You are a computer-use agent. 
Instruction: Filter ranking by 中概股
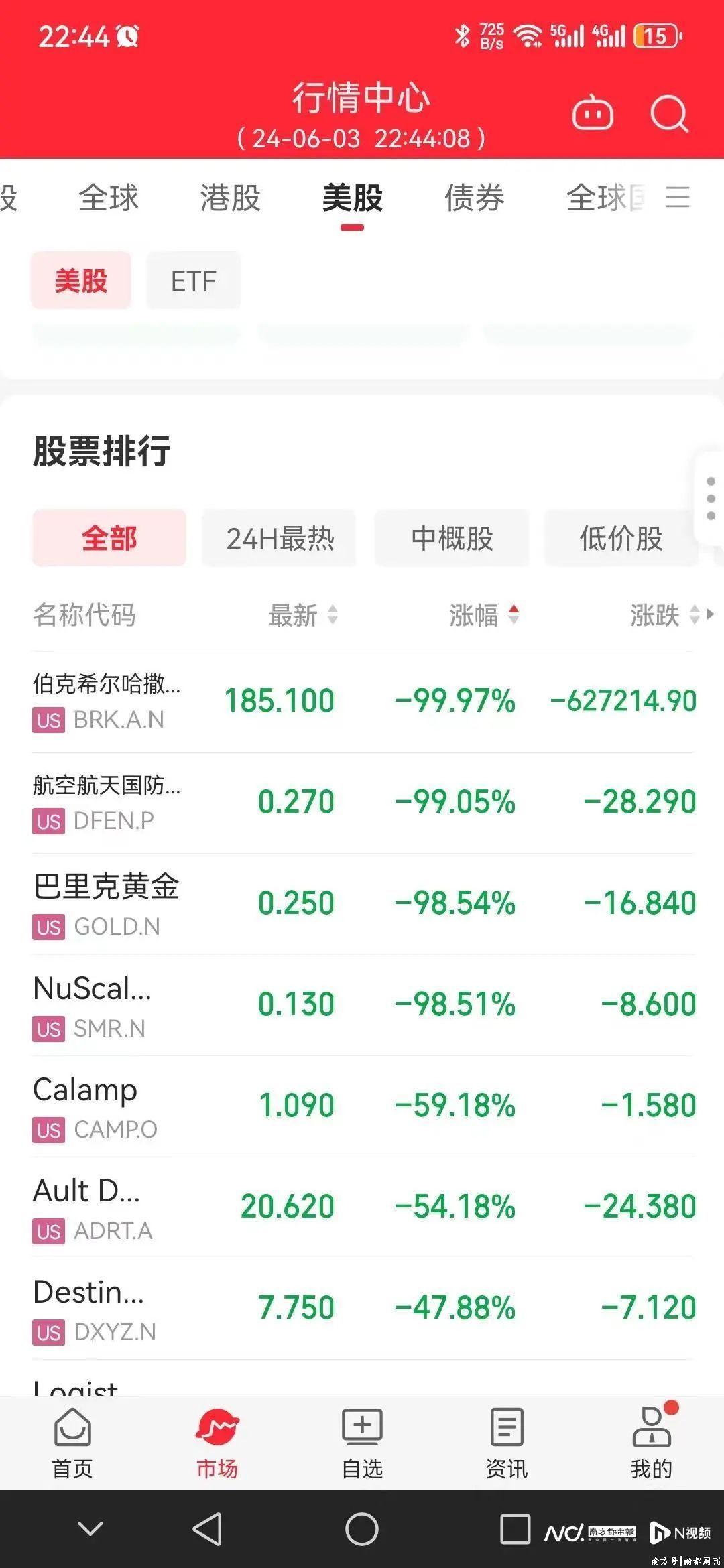(452, 538)
